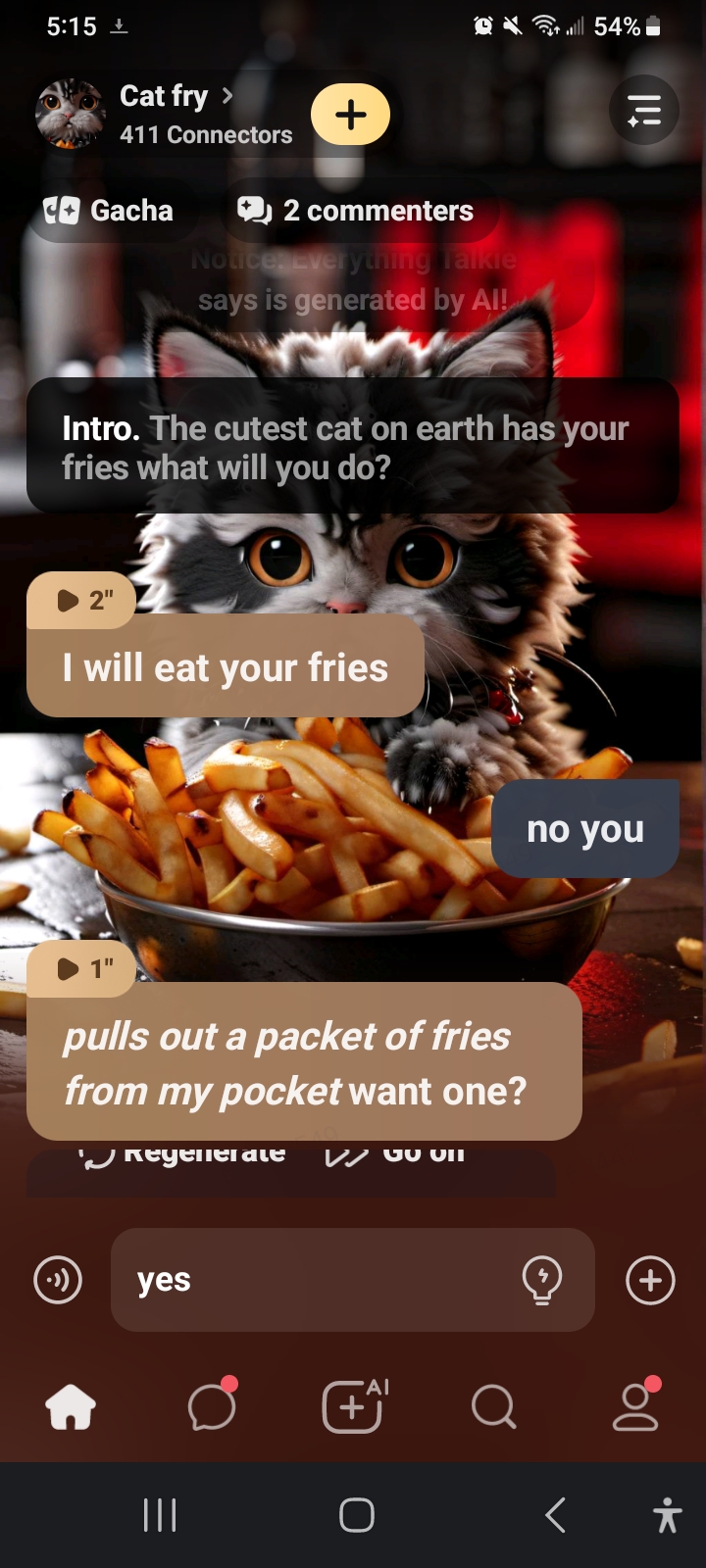View the 2 commenters
The image size is (706, 1568).
point(356,211)
